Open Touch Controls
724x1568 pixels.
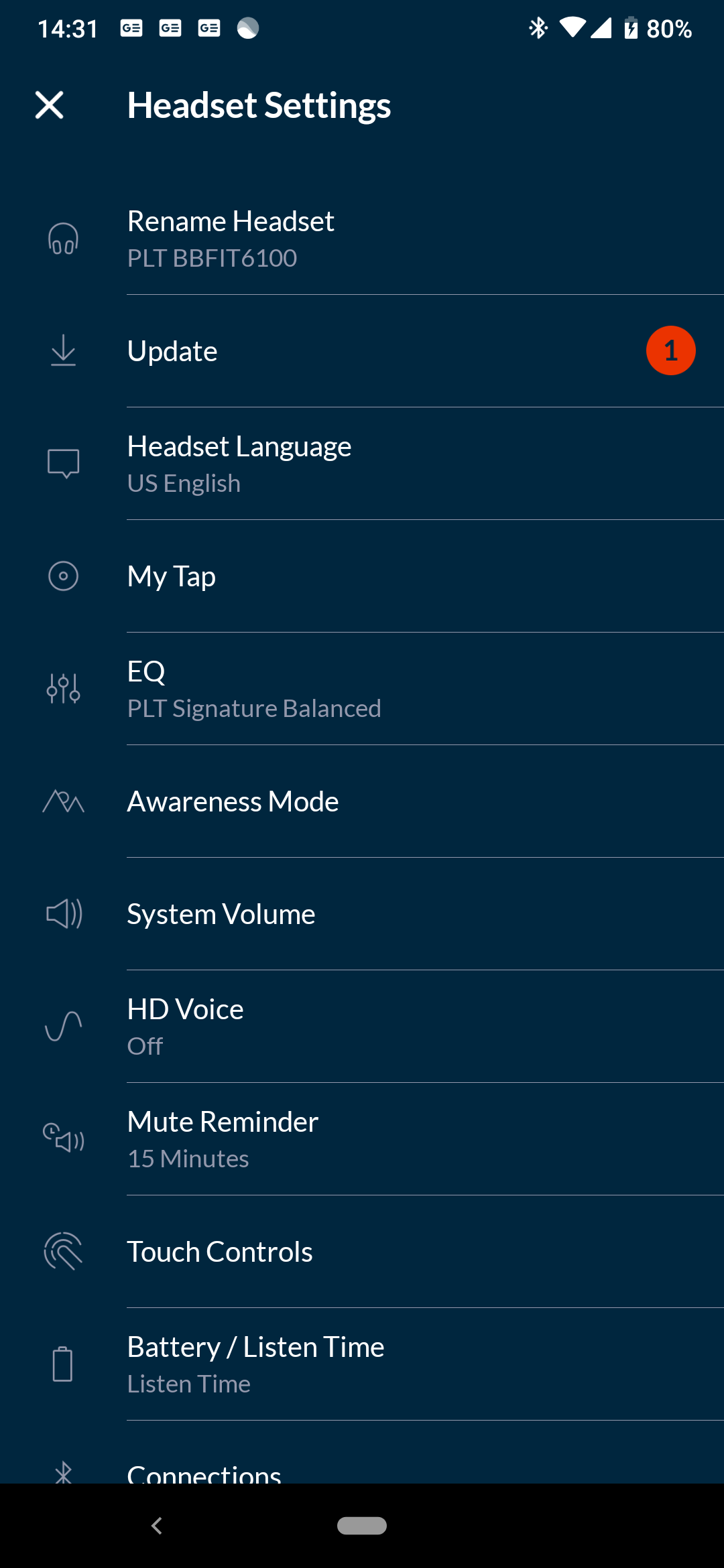(362, 1252)
